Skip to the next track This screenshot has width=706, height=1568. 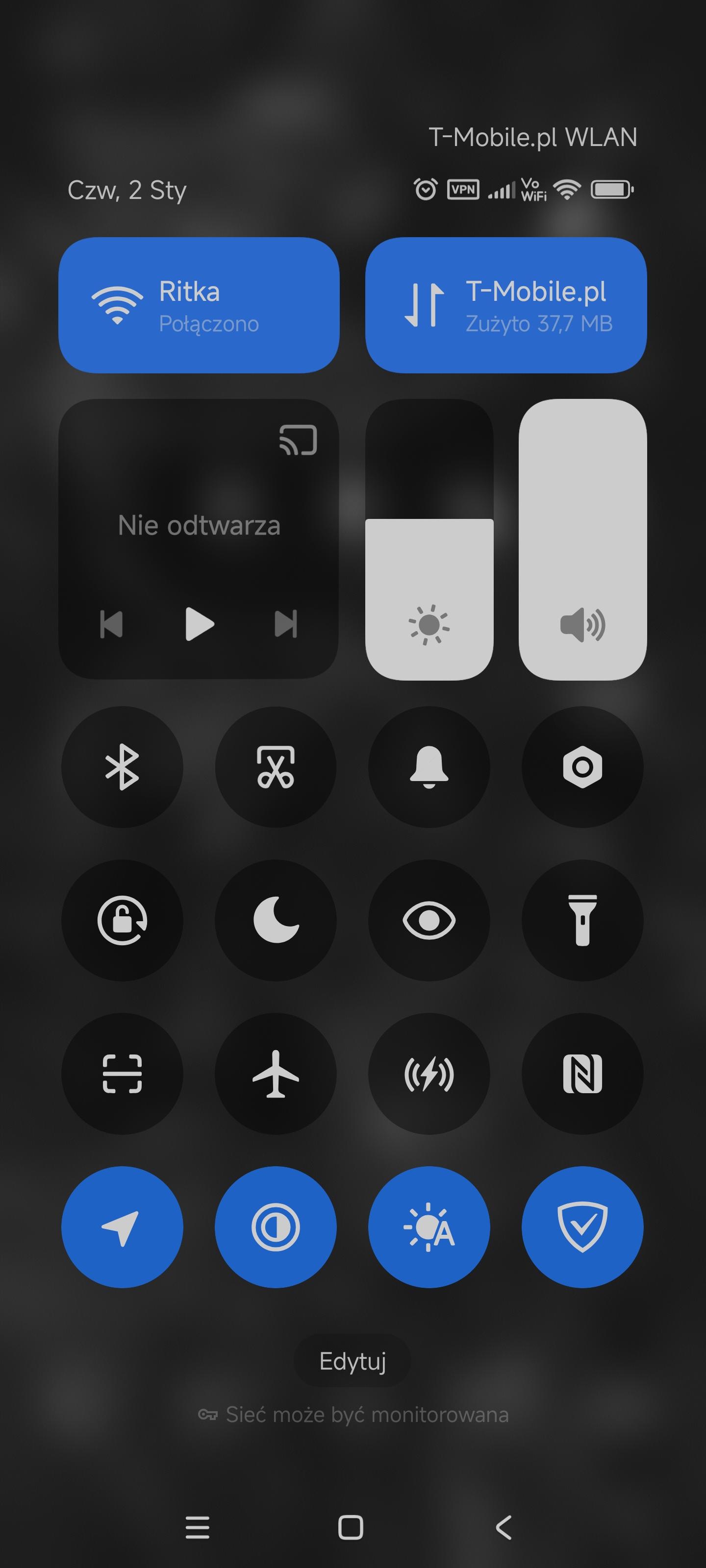tap(286, 624)
